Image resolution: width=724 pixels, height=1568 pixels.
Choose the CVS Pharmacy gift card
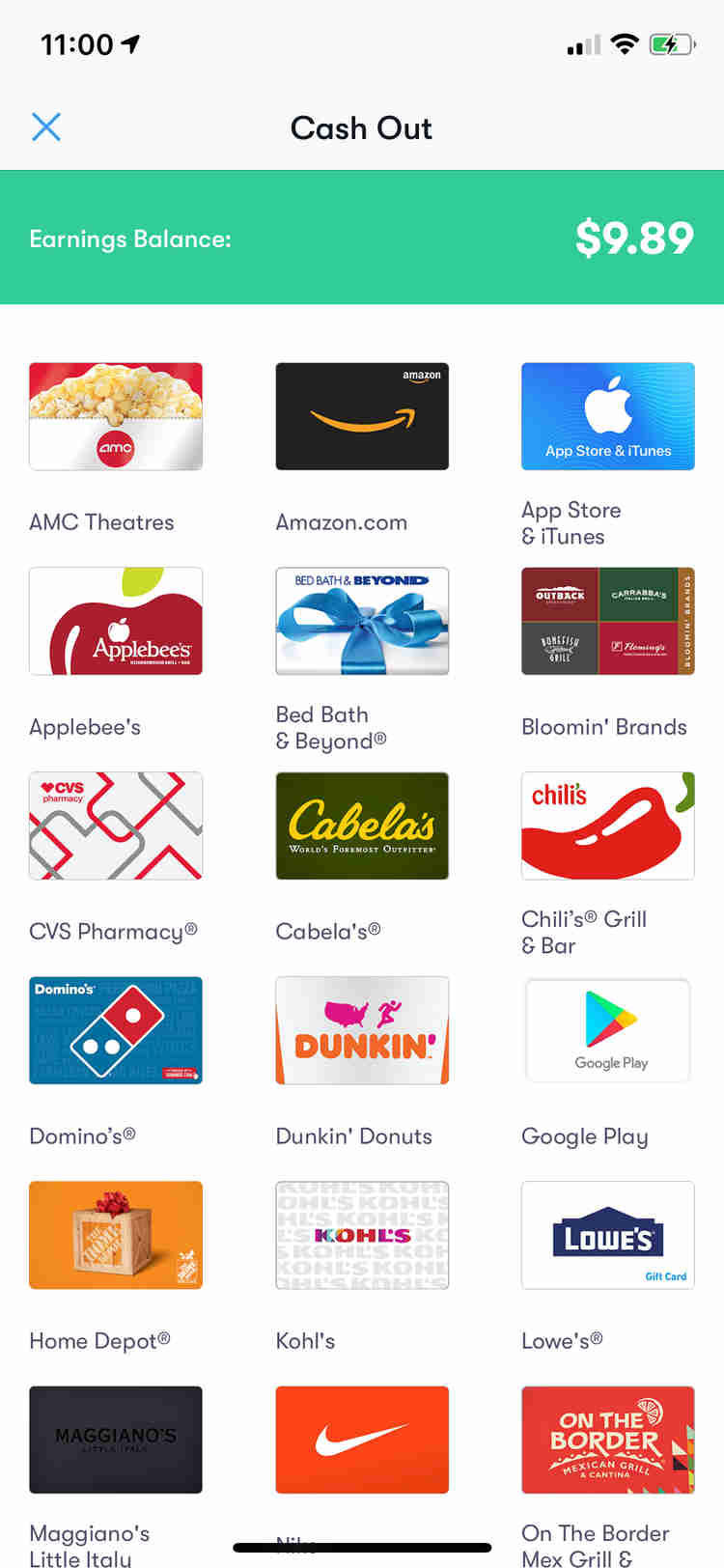coord(116,826)
